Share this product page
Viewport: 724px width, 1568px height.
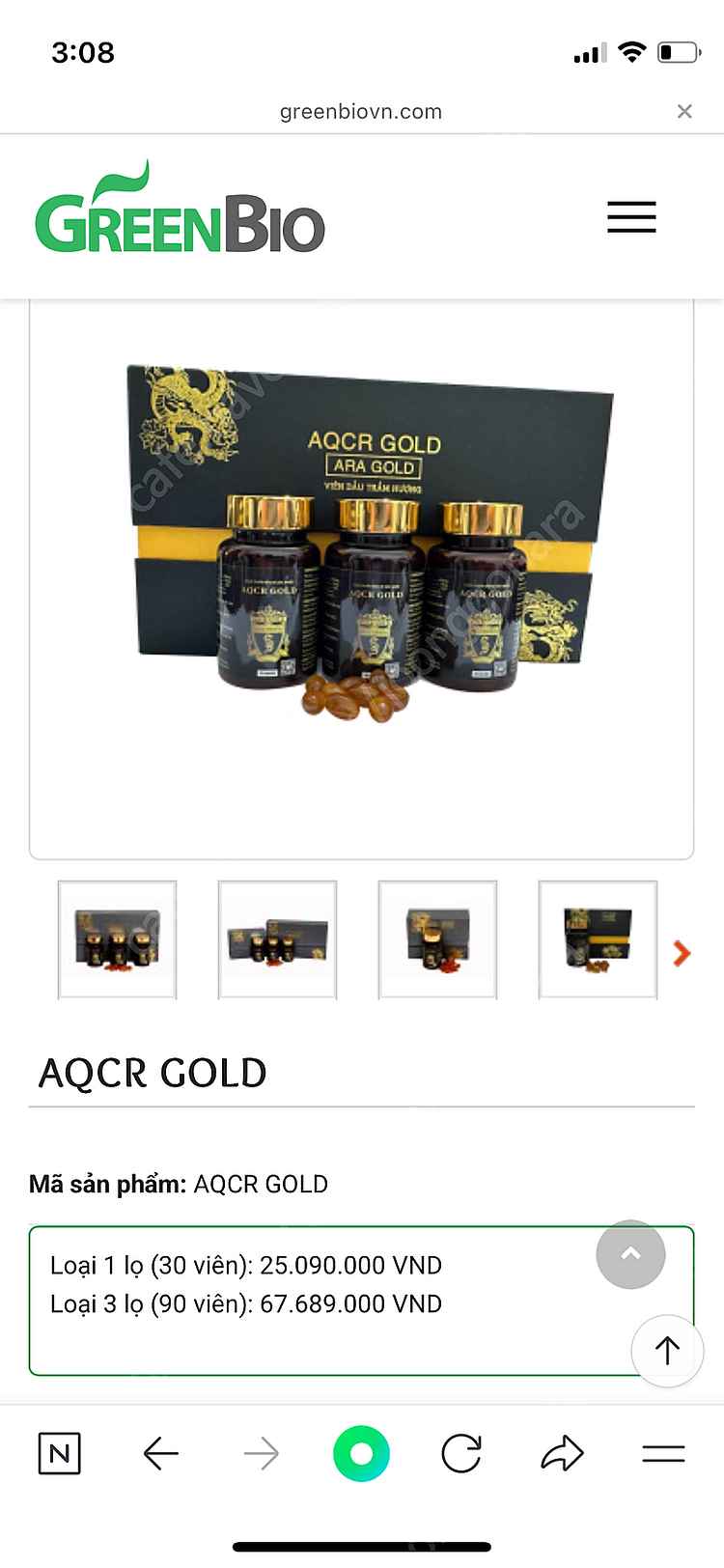pyautogui.click(x=562, y=1453)
